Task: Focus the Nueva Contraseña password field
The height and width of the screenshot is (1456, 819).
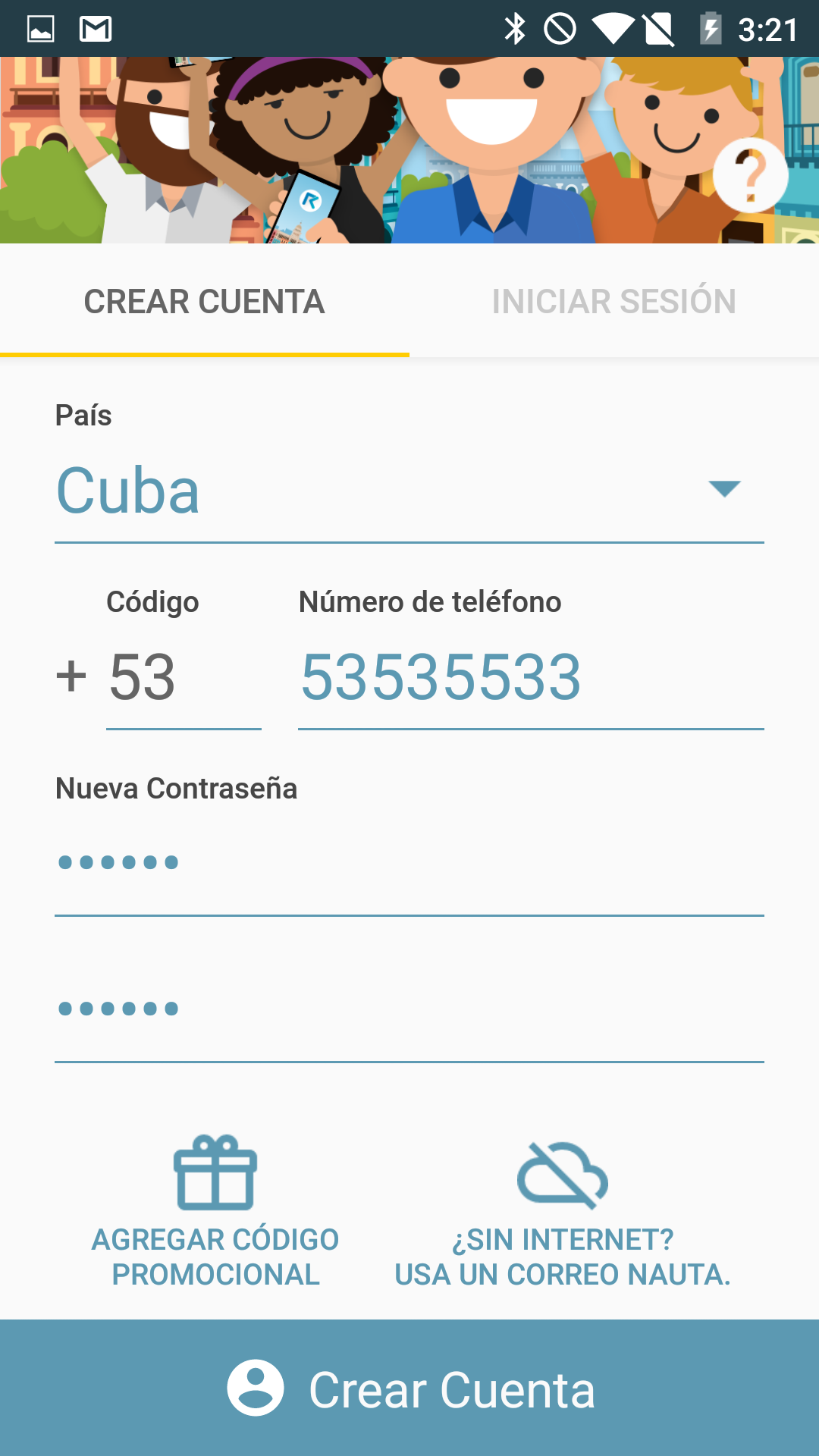Action: (409, 863)
